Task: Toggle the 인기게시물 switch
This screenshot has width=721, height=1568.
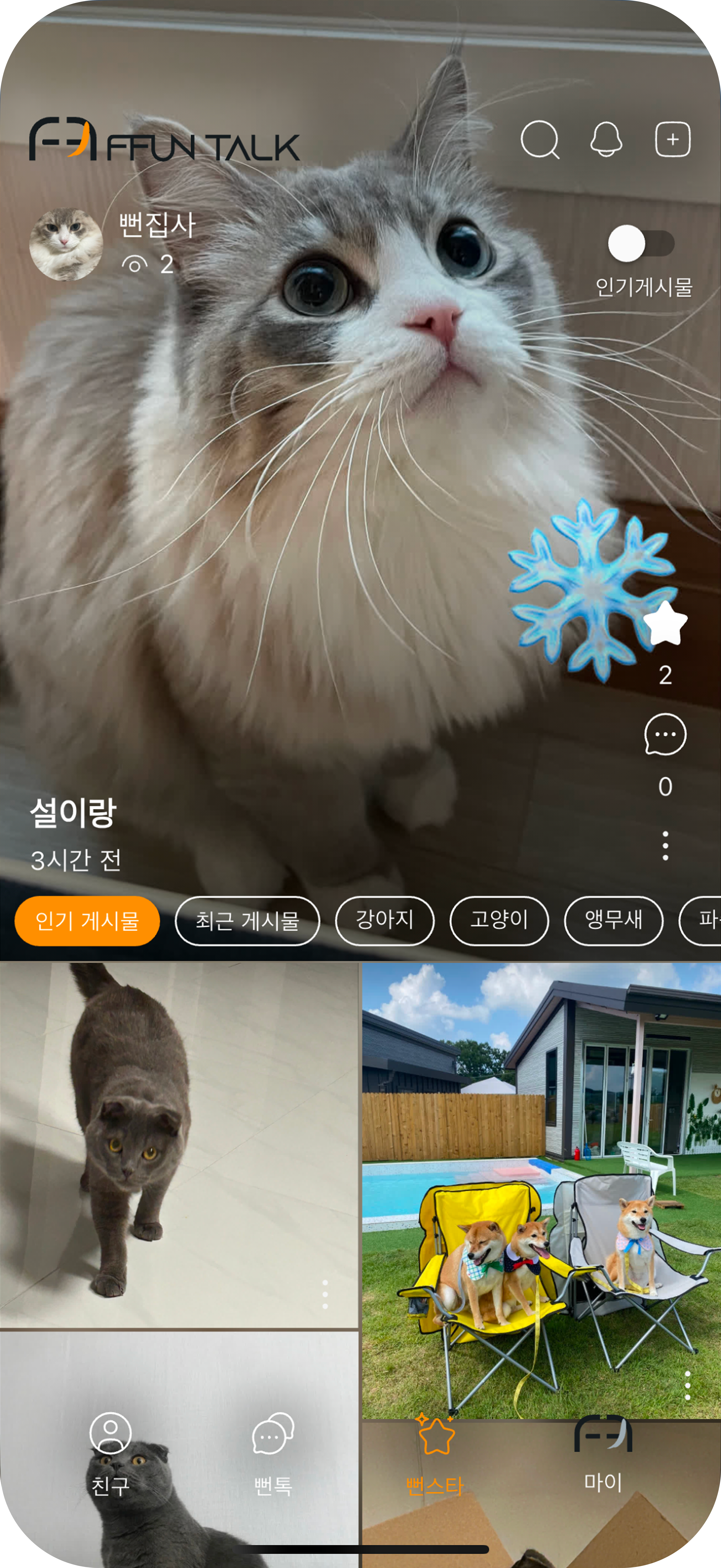Action: click(641, 244)
